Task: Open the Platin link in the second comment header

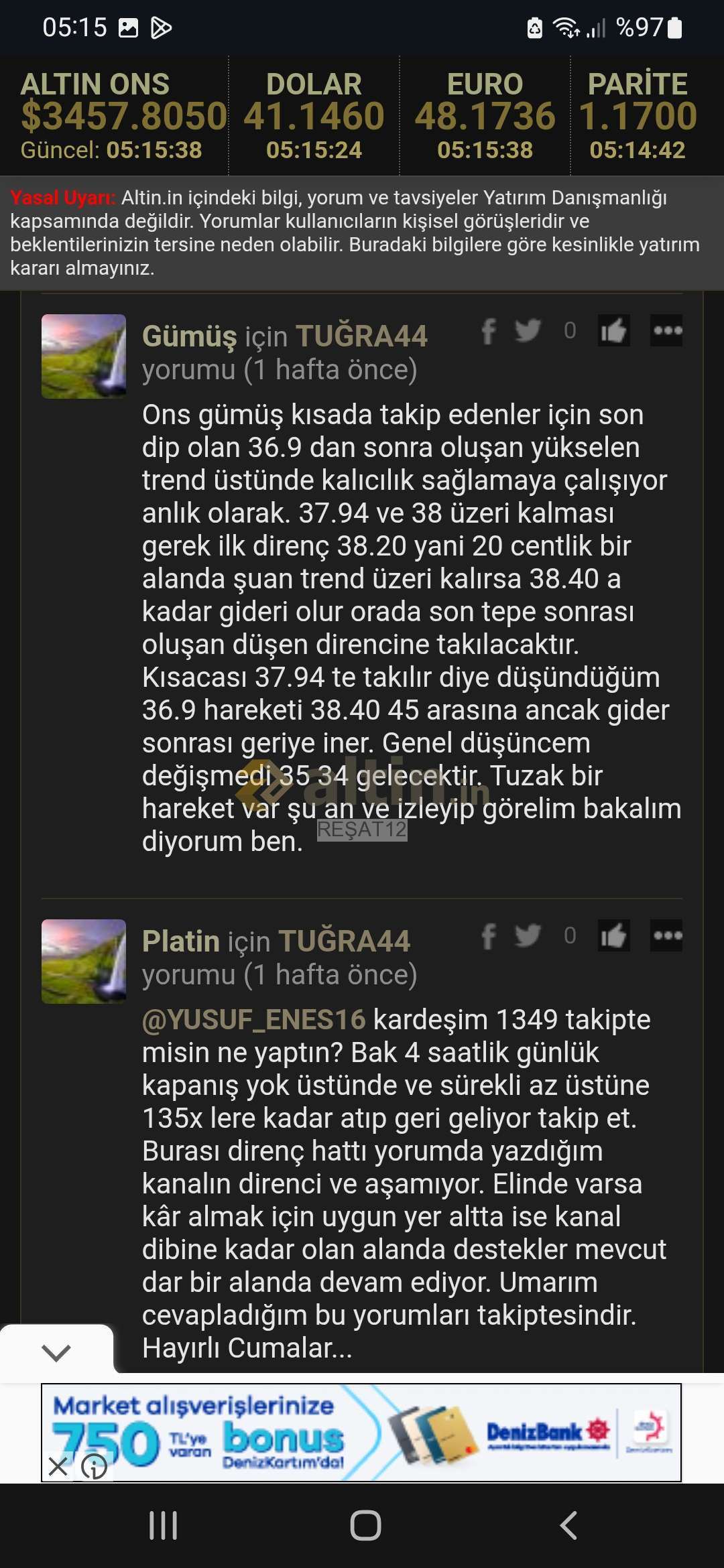Action: [x=181, y=941]
